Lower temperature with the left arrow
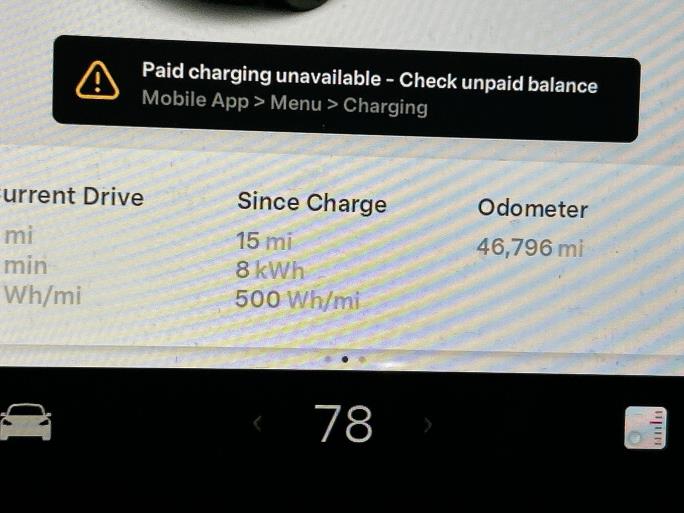Viewport: 684px width, 513px height. (258, 424)
